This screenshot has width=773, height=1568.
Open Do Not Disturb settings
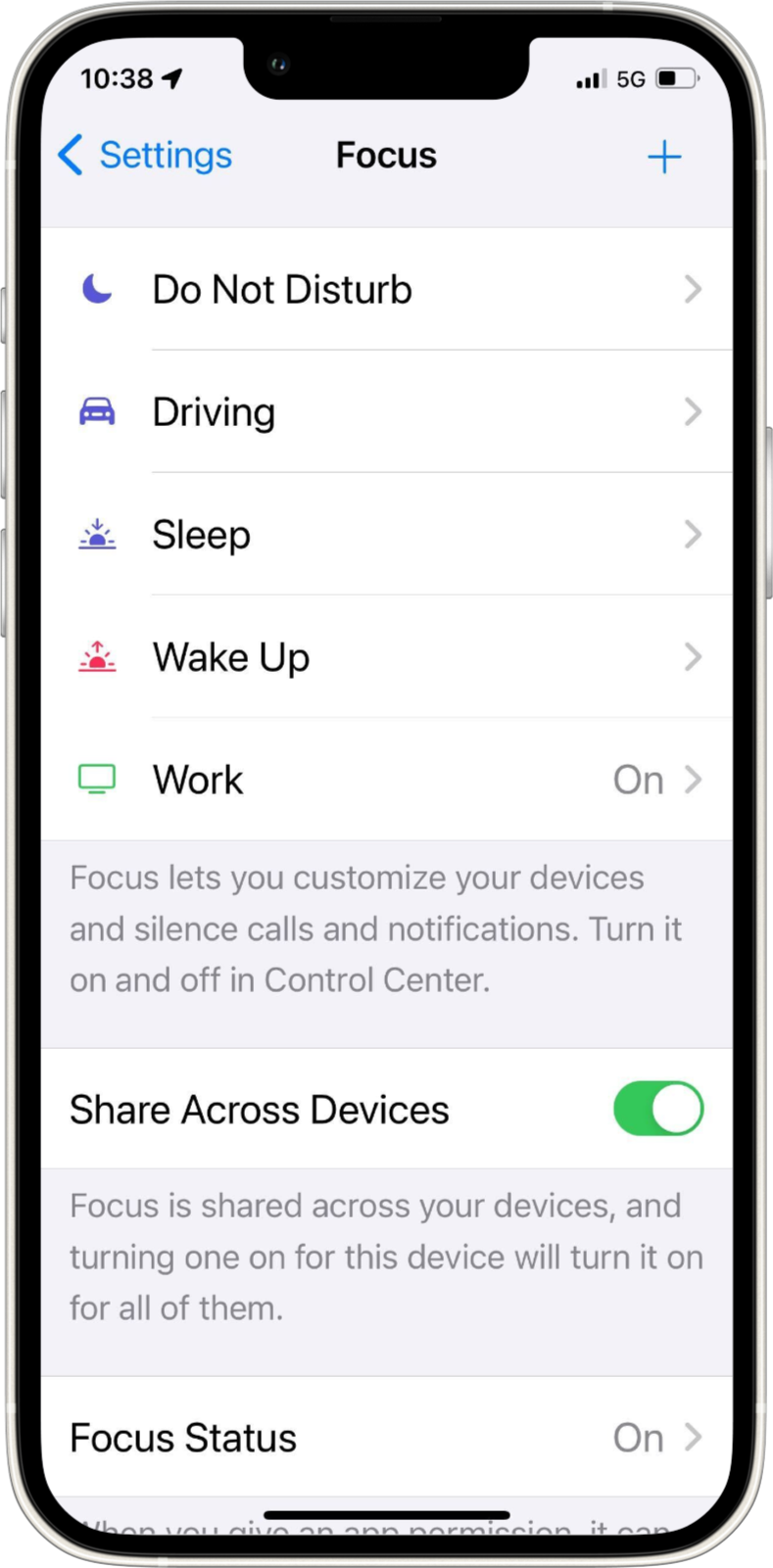pos(387,289)
